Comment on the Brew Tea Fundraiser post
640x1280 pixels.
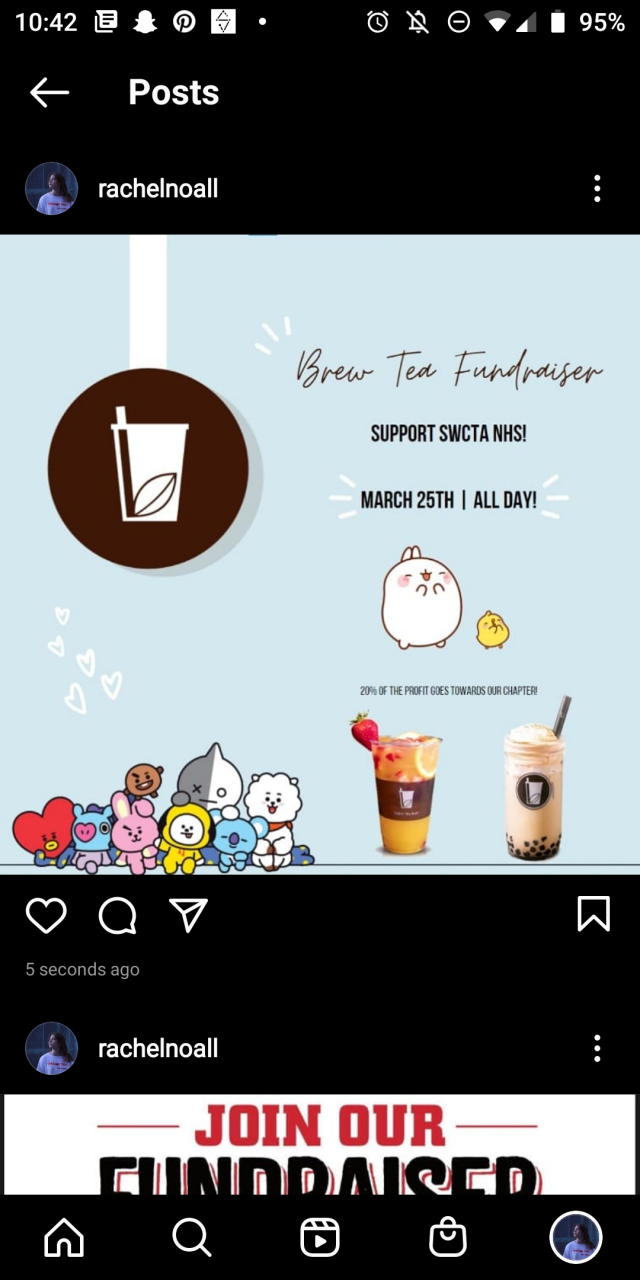117,914
